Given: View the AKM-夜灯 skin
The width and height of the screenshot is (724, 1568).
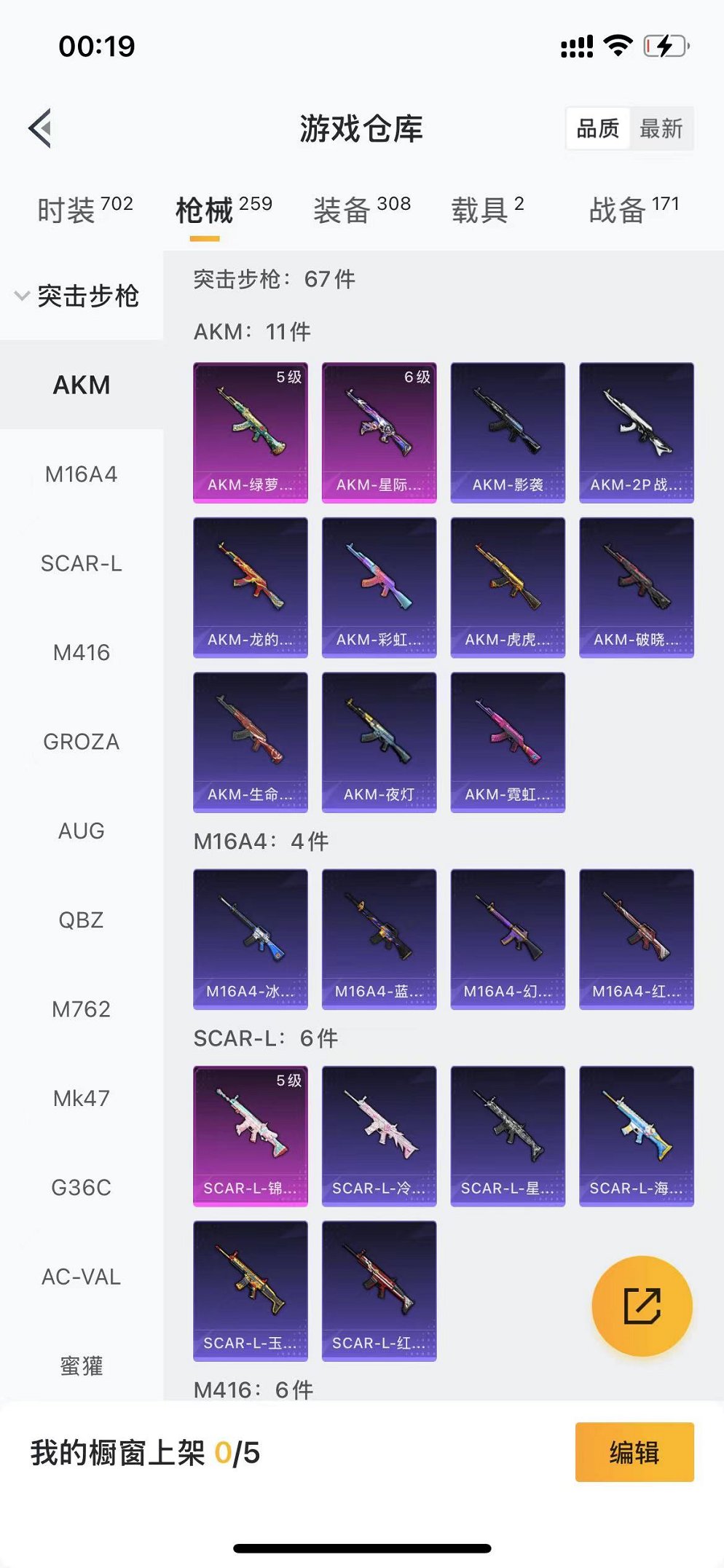Looking at the screenshot, I should click(379, 742).
